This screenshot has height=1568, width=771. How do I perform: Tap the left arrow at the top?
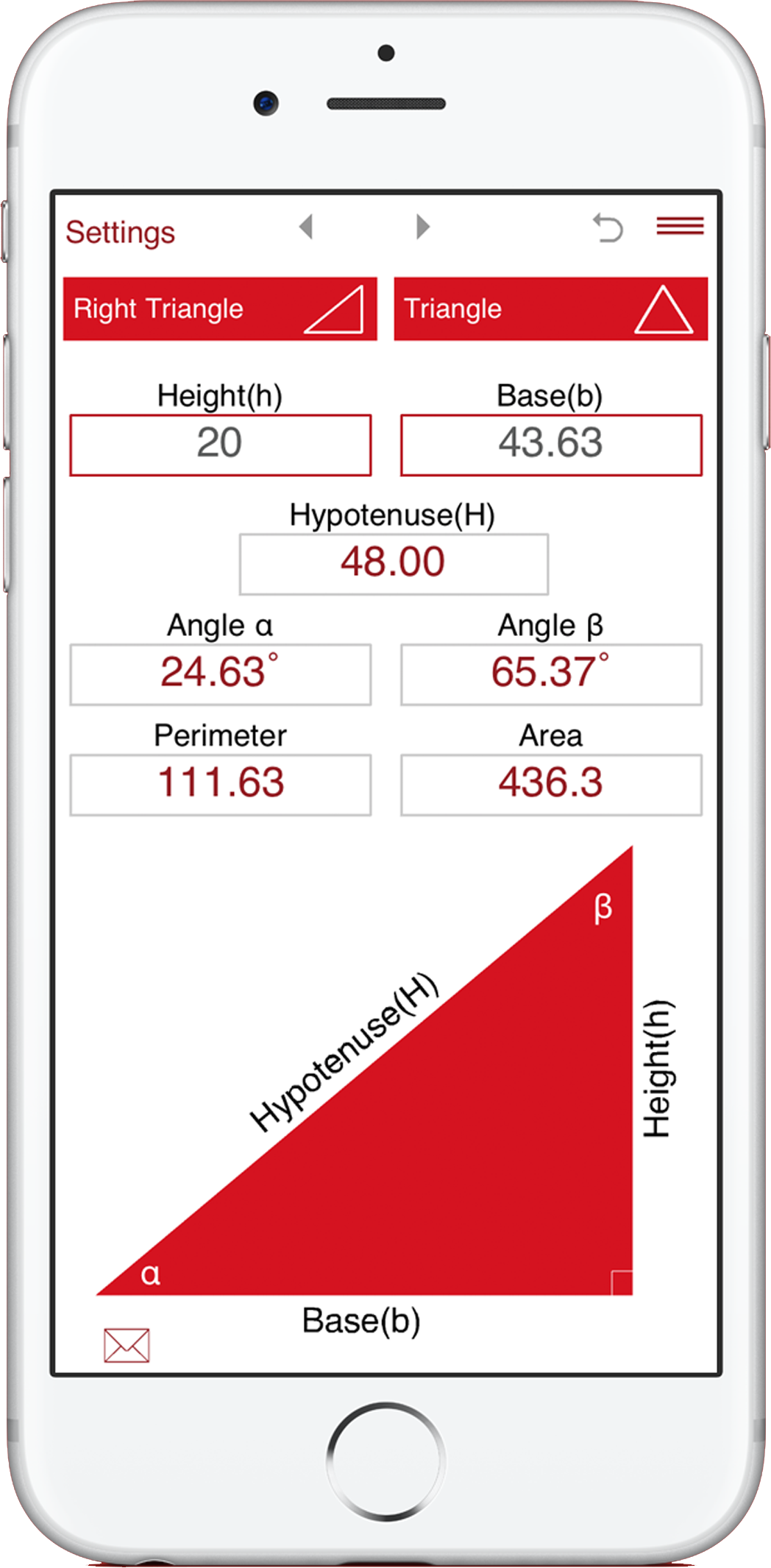pyautogui.click(x=307, y=226)
